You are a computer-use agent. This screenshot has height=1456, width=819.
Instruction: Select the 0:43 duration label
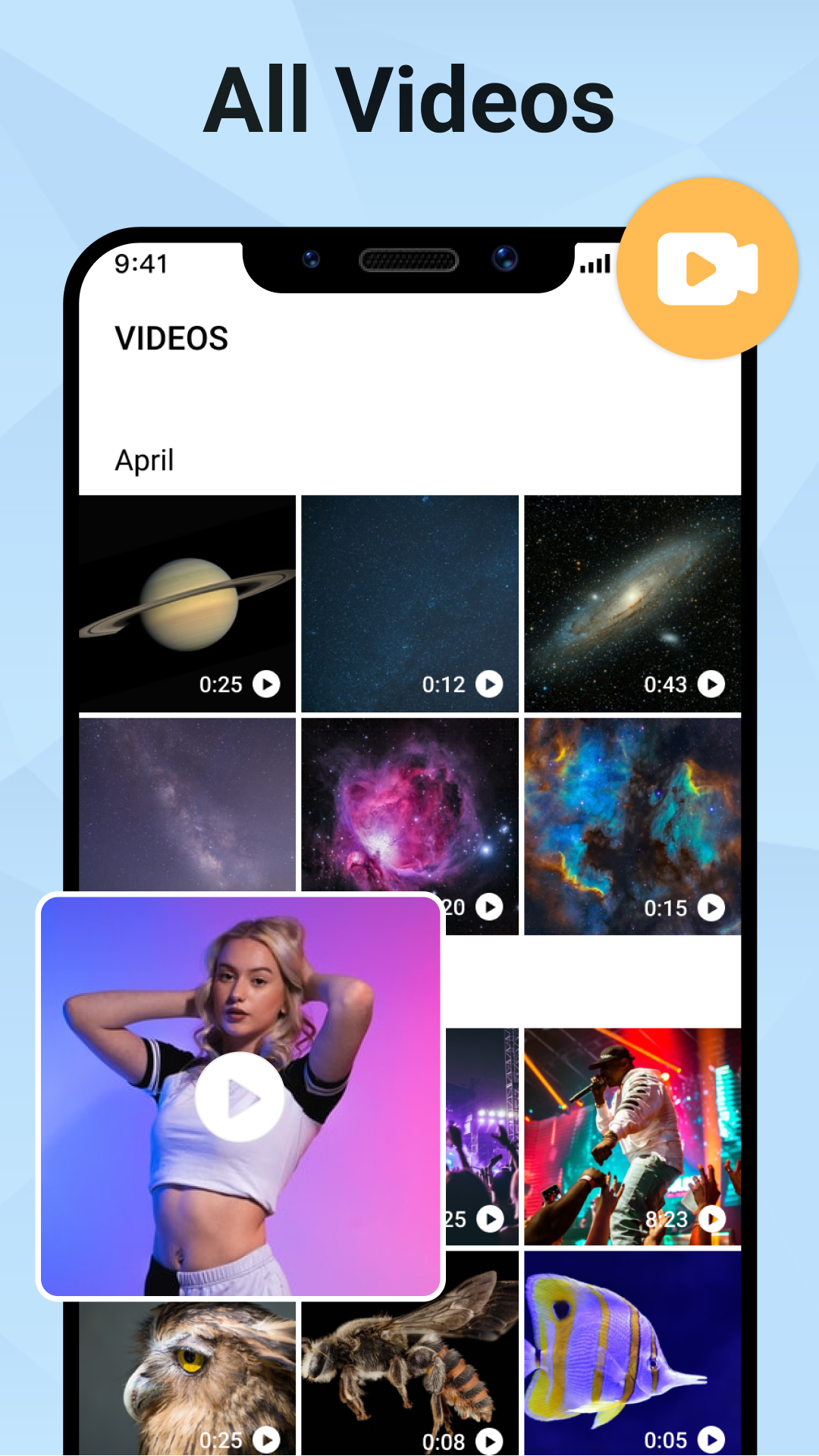pos(667,684)
